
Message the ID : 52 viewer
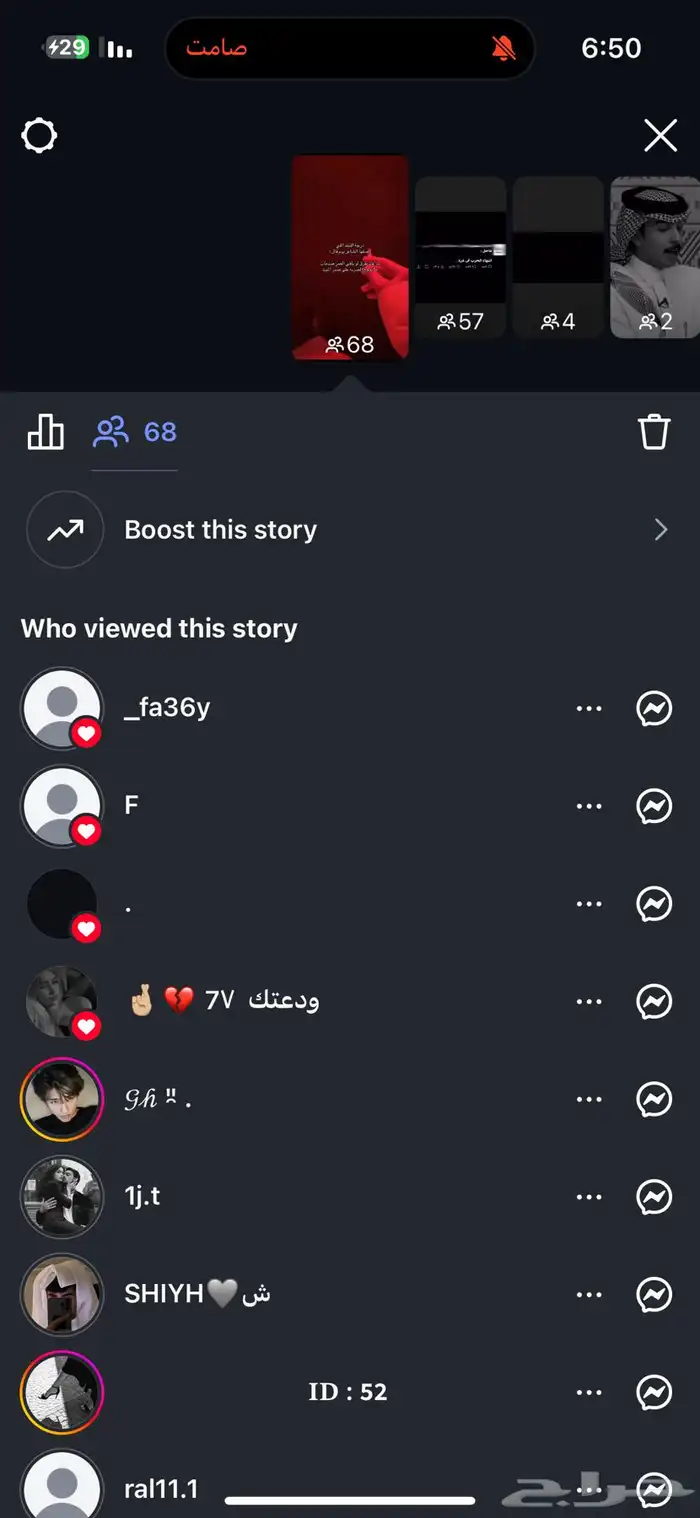point(654,1392)
